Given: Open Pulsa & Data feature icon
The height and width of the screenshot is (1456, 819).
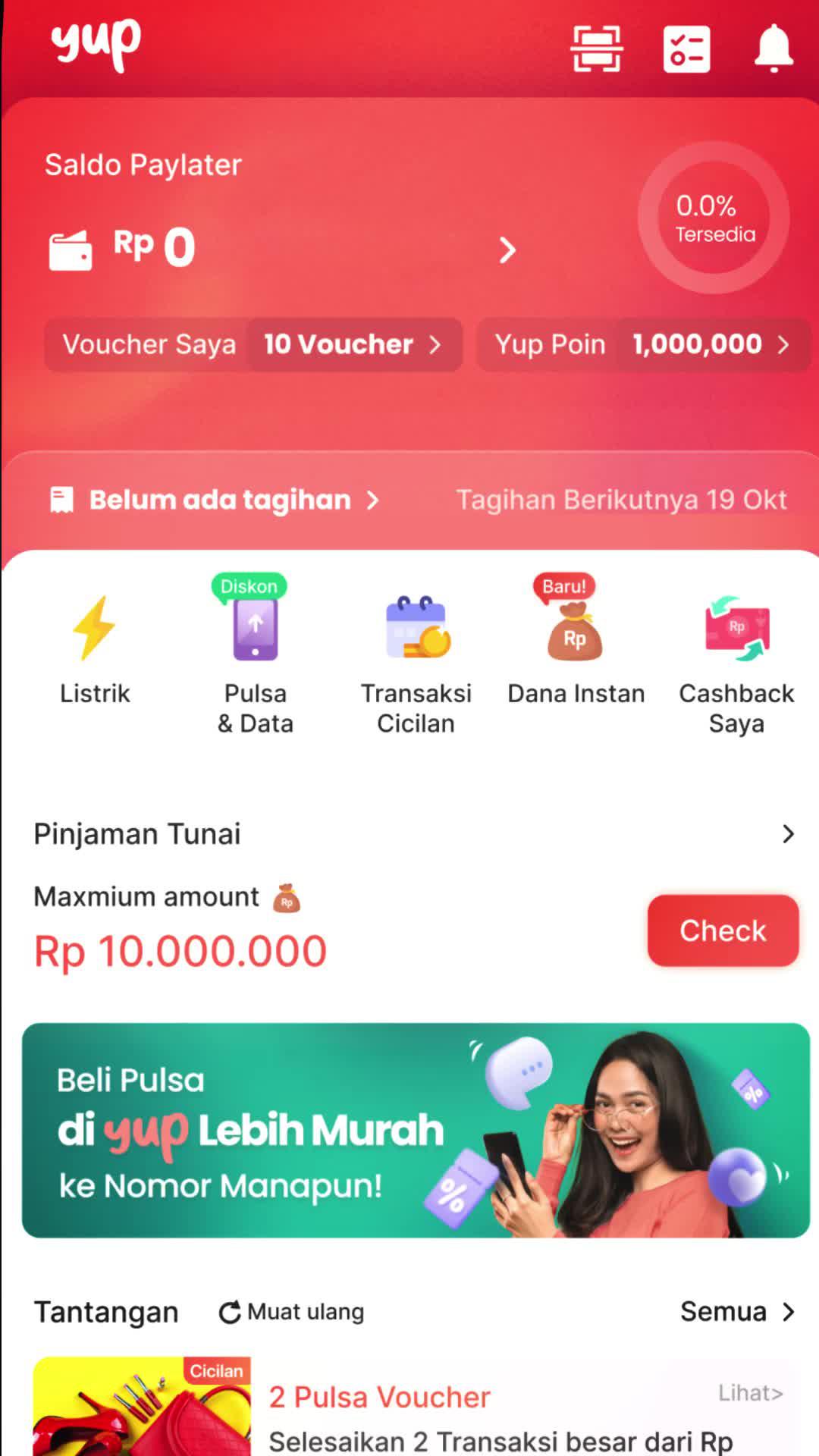Looking at the screenshot, I should click(254, 629).
